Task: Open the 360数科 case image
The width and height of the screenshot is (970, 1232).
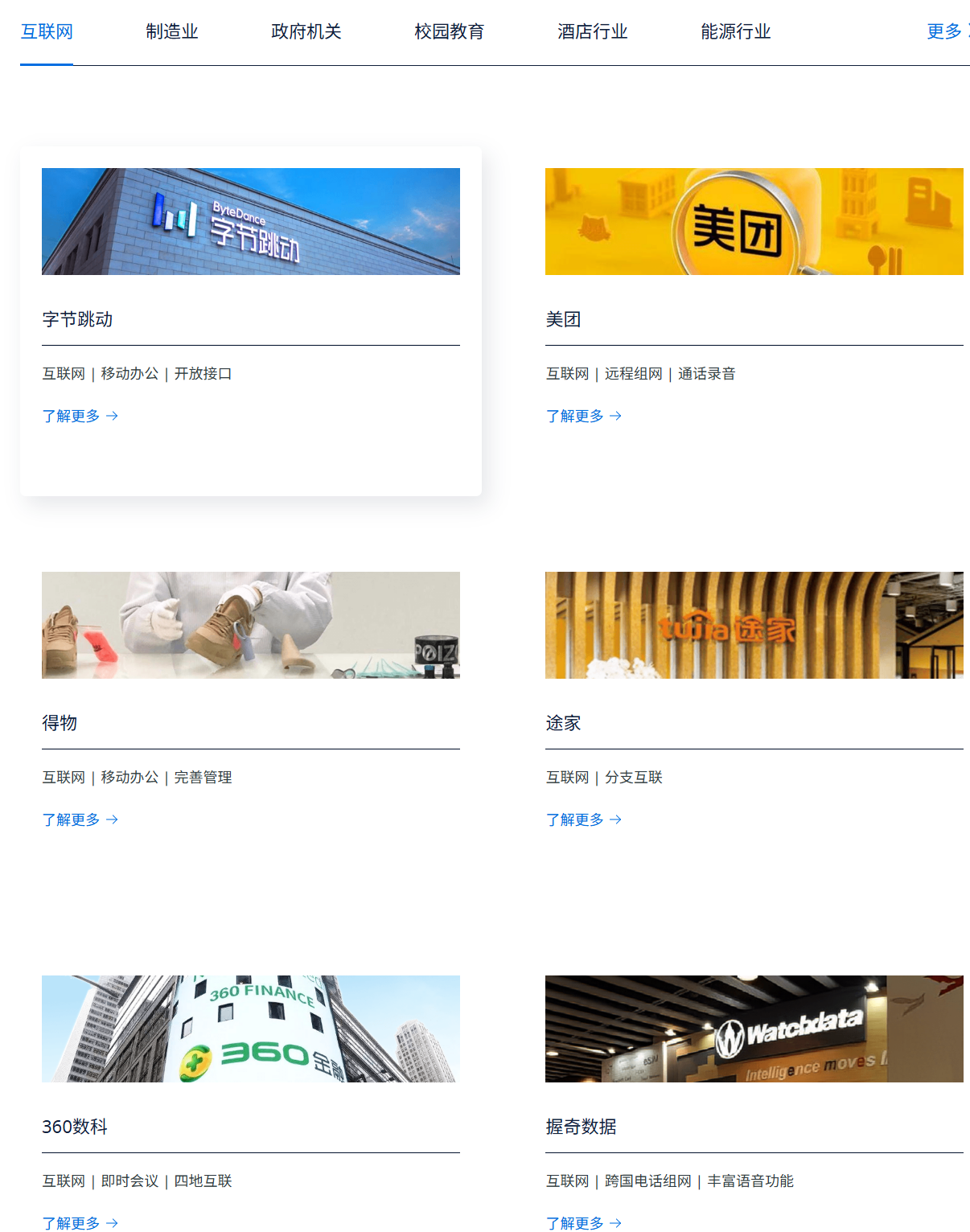Action: 250,1029
